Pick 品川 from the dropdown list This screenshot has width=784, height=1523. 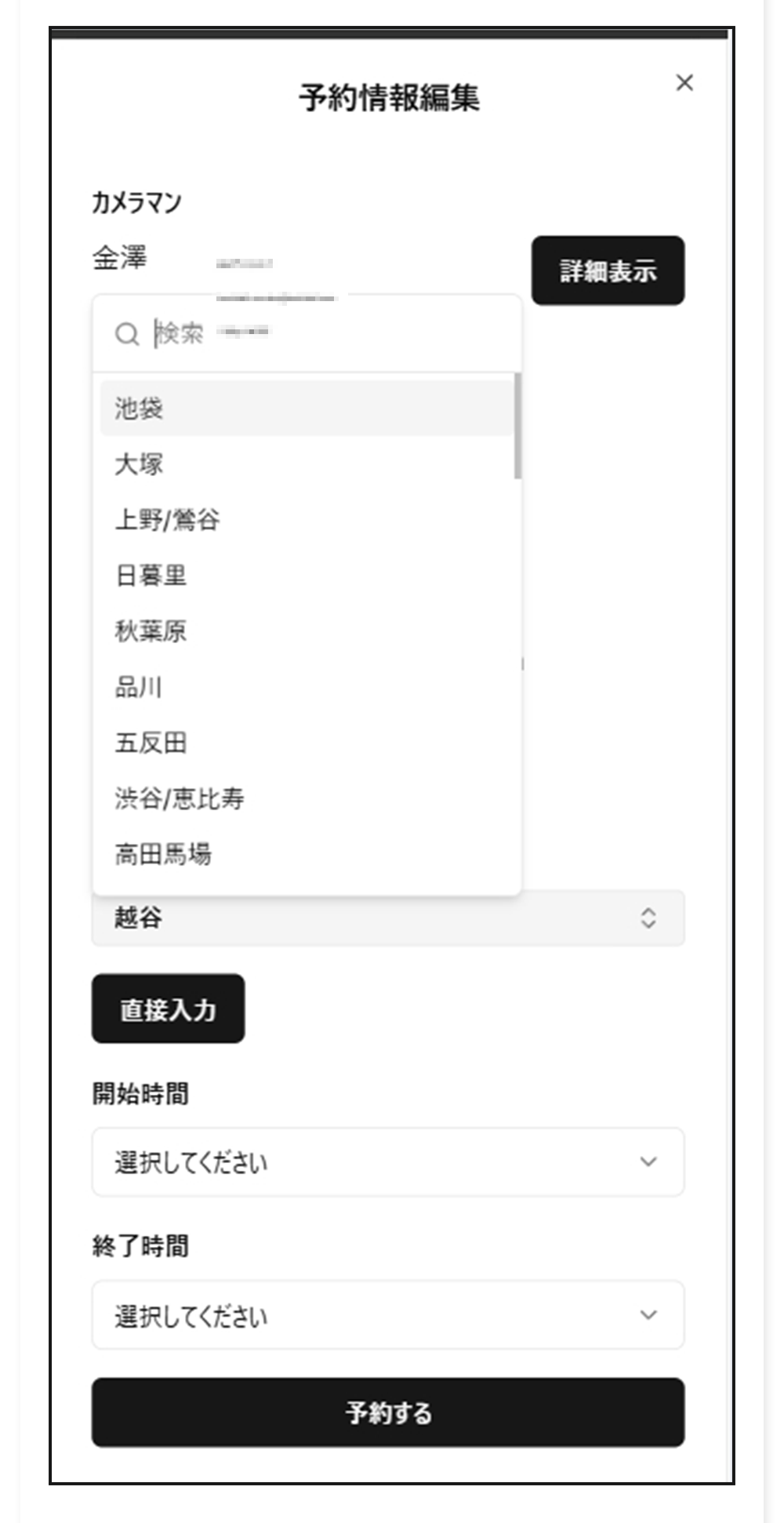click(306, 687)
